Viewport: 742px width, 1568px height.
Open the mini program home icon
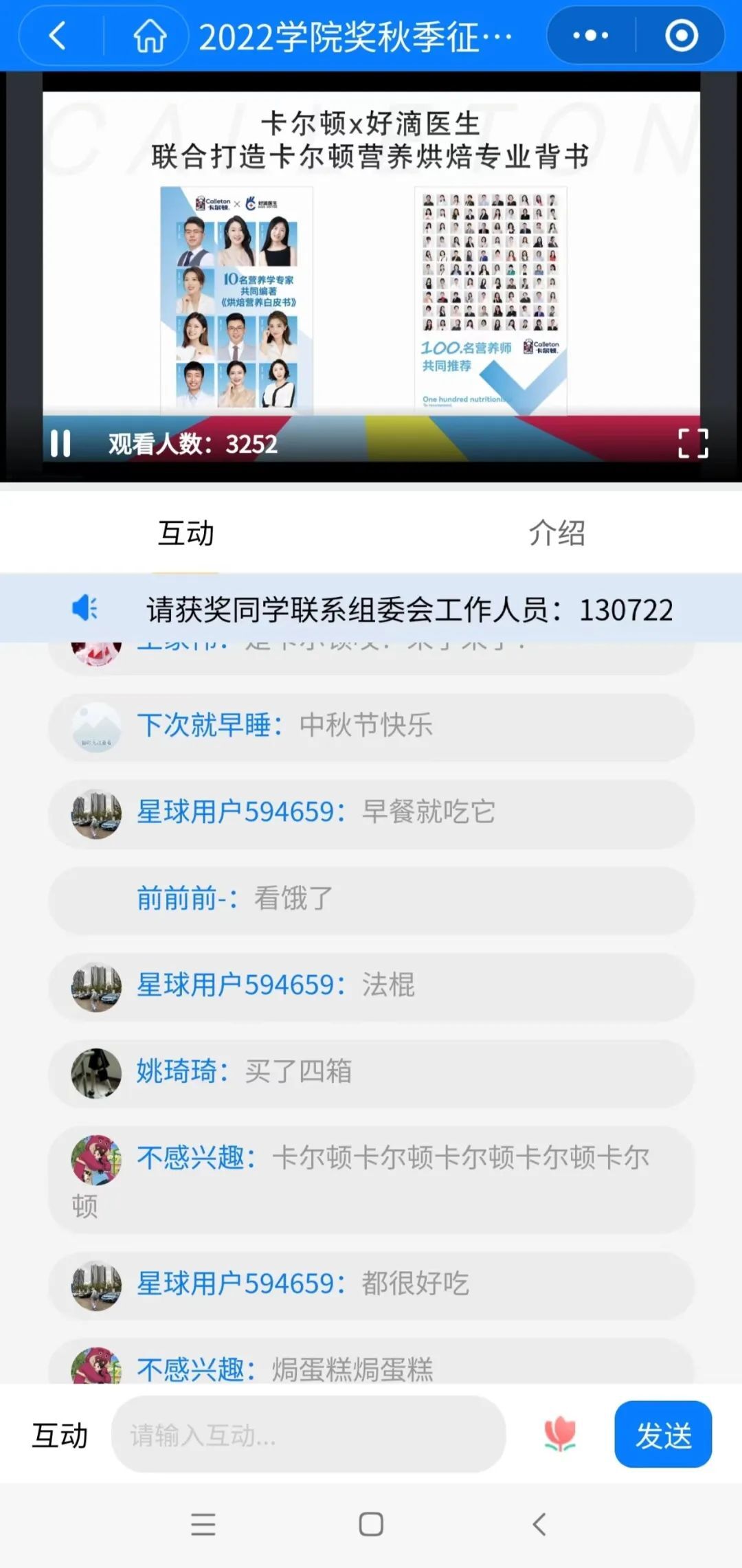point(149,36)
